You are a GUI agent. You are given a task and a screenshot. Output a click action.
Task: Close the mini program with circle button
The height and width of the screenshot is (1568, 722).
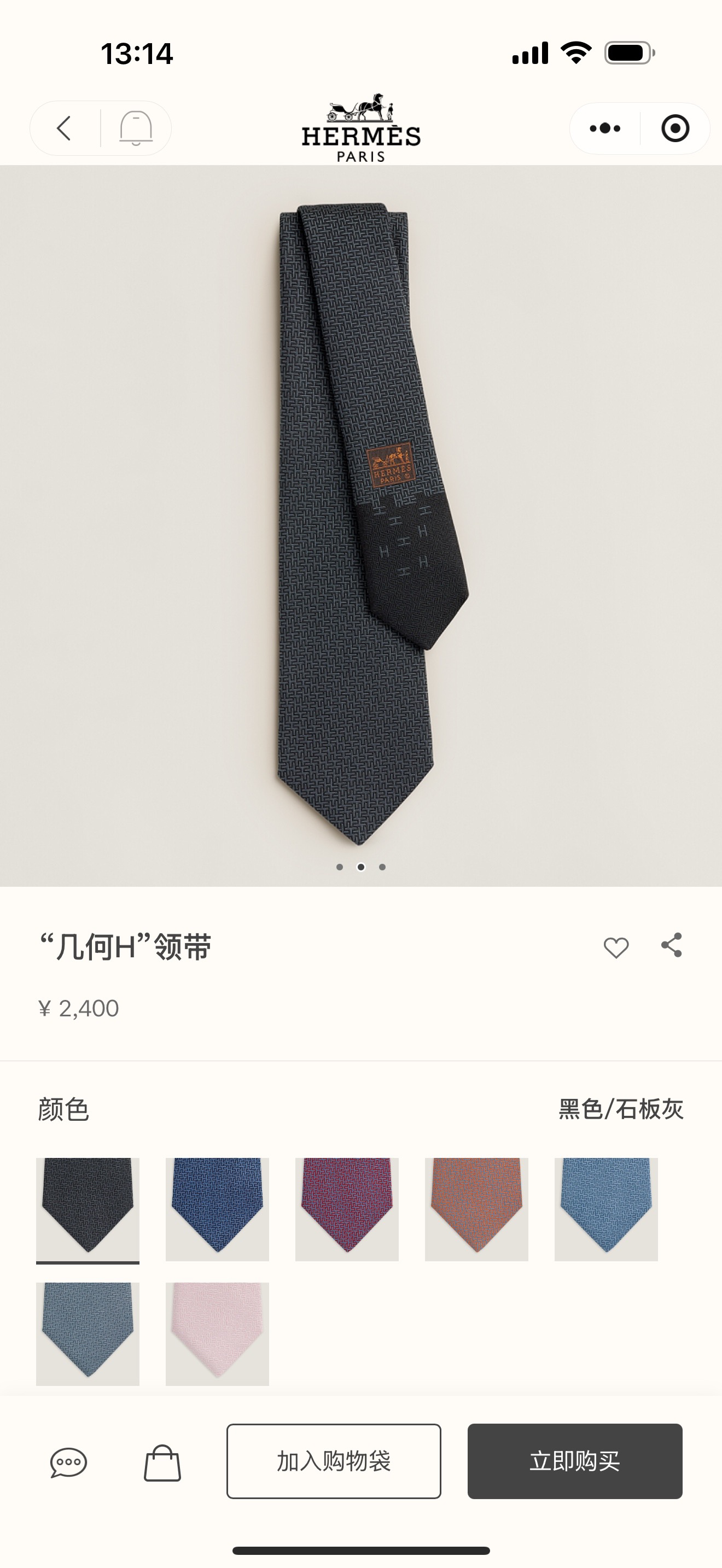674,128
